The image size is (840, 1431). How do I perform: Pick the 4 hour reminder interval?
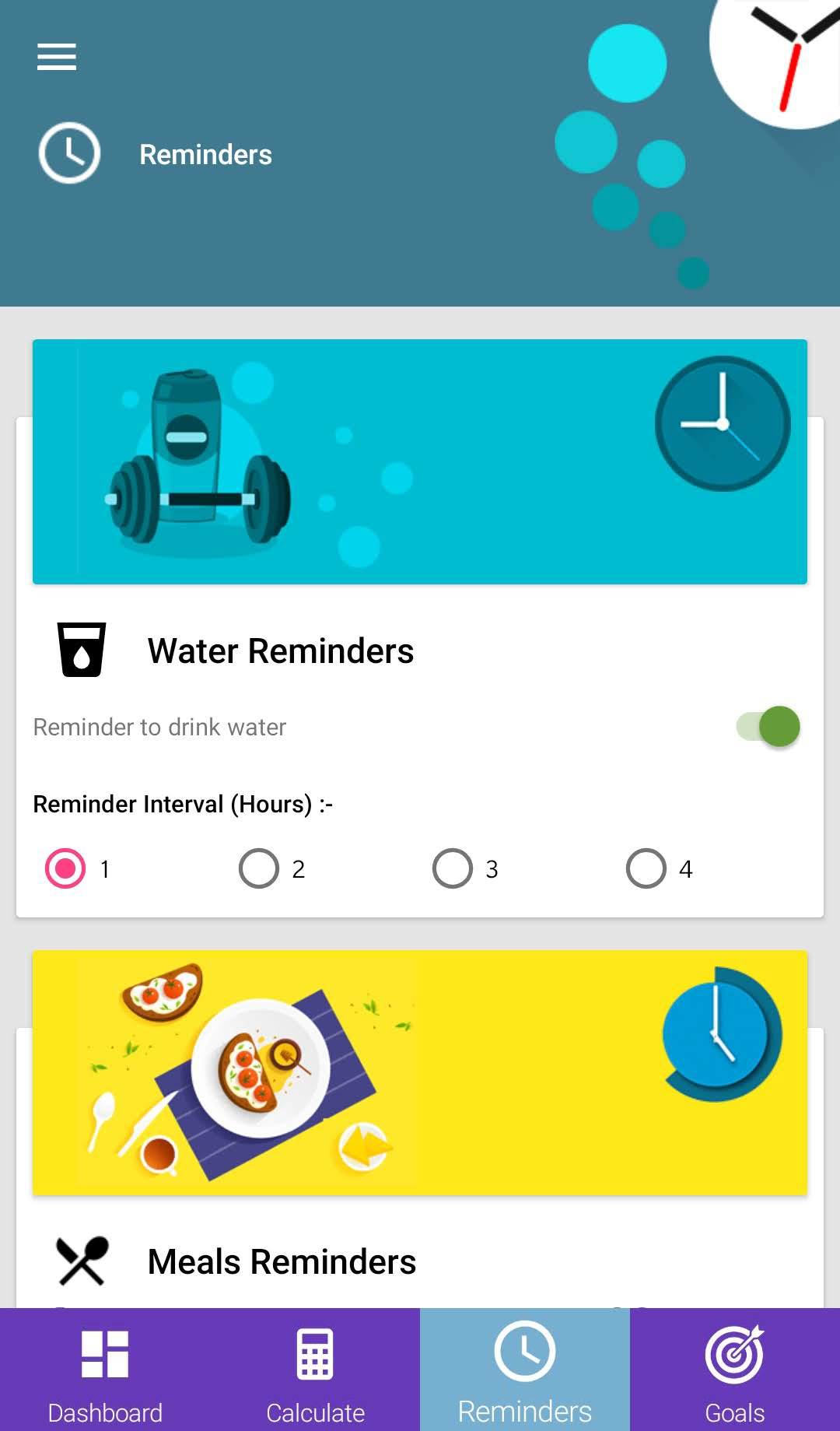click(646, 868)
